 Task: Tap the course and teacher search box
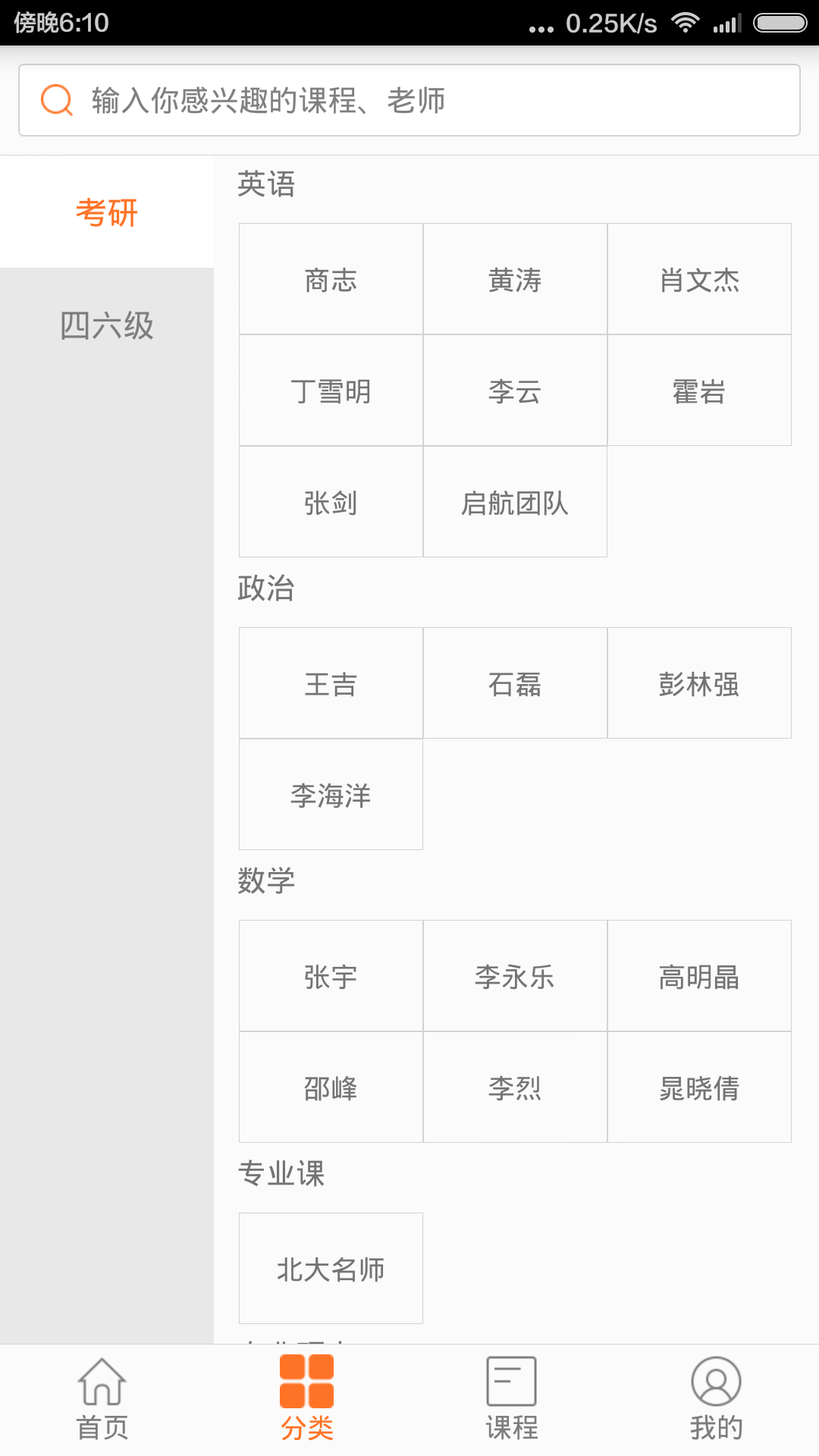coord(409,100)
